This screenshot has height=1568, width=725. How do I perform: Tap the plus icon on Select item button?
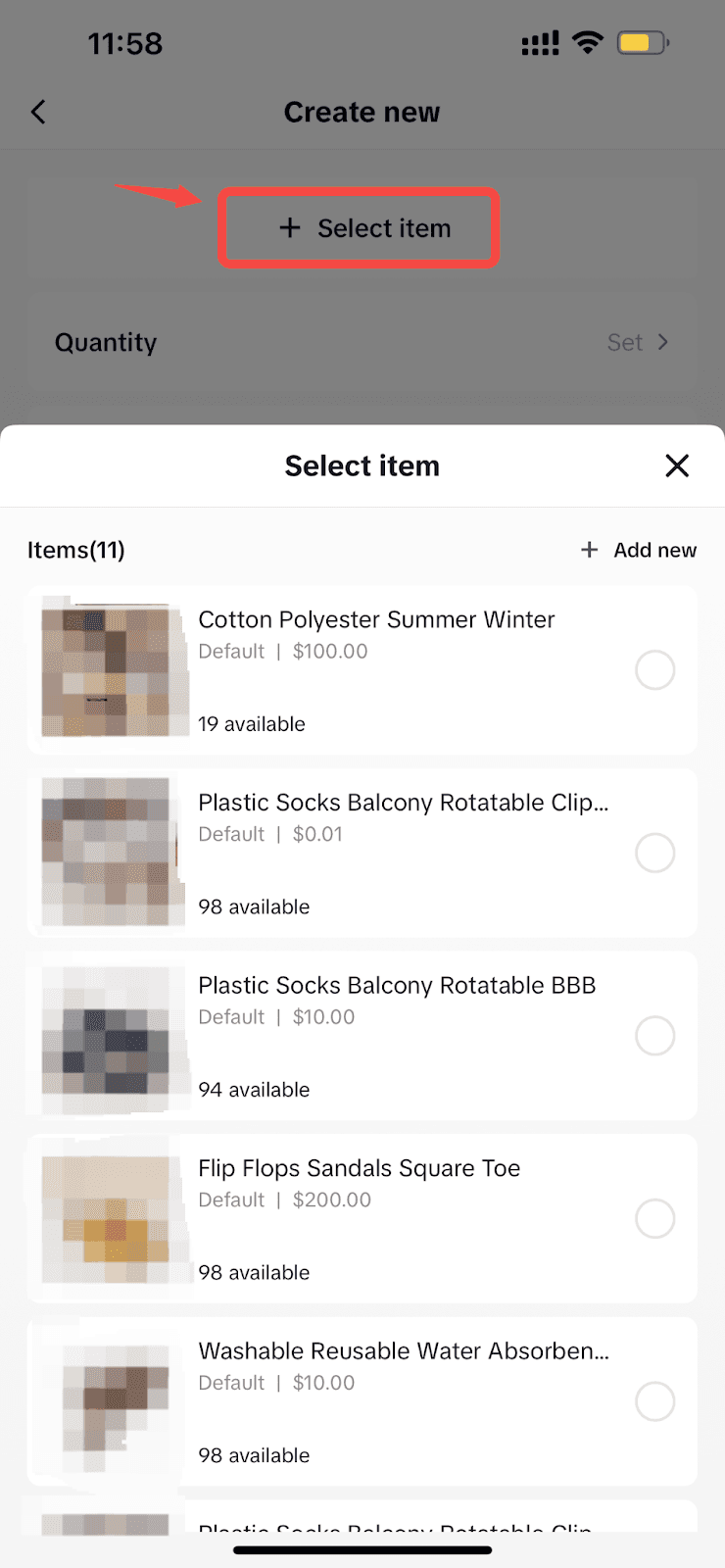(x=289, y=227)
